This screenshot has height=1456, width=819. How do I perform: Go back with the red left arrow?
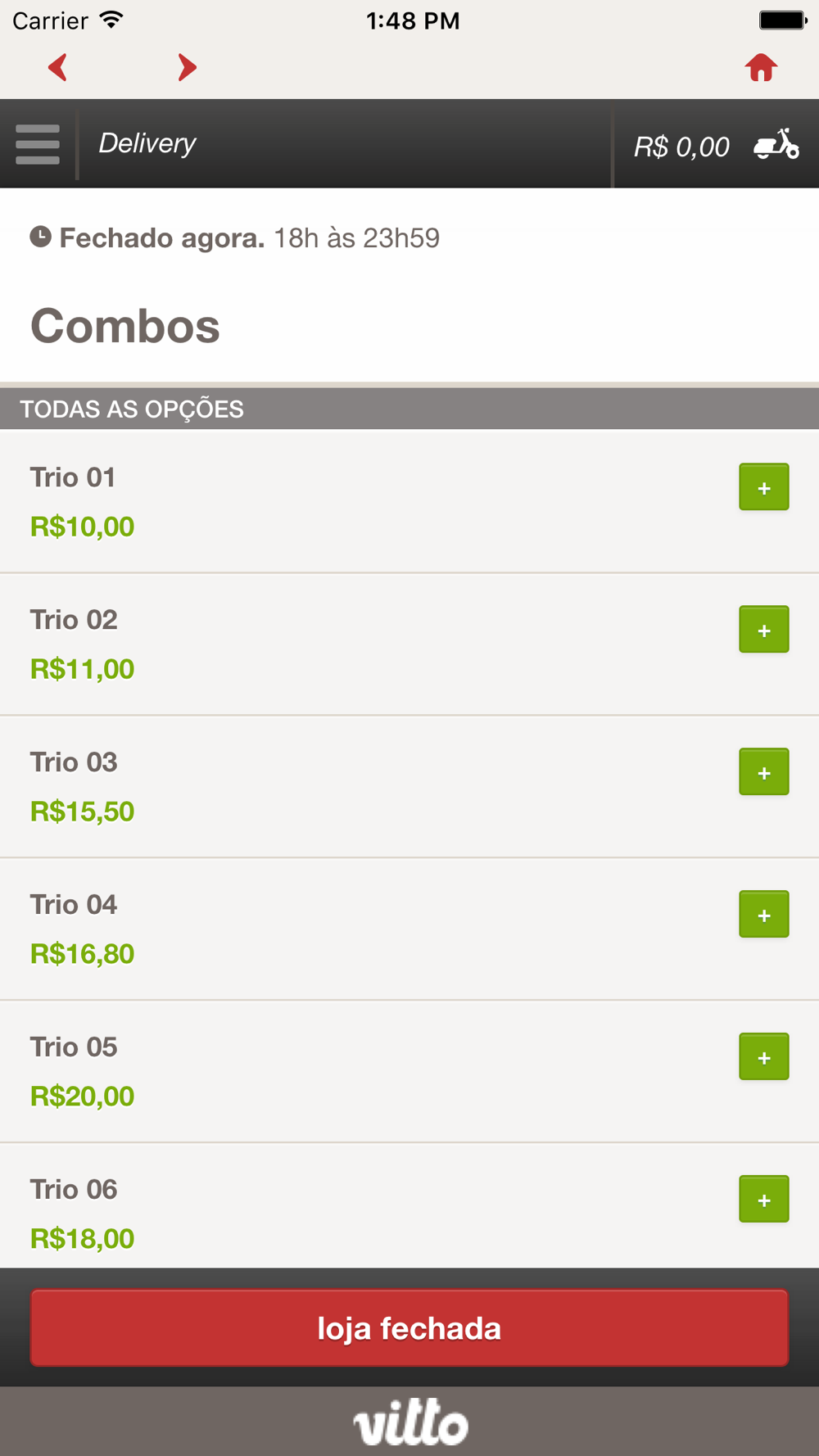click(57, 67)
